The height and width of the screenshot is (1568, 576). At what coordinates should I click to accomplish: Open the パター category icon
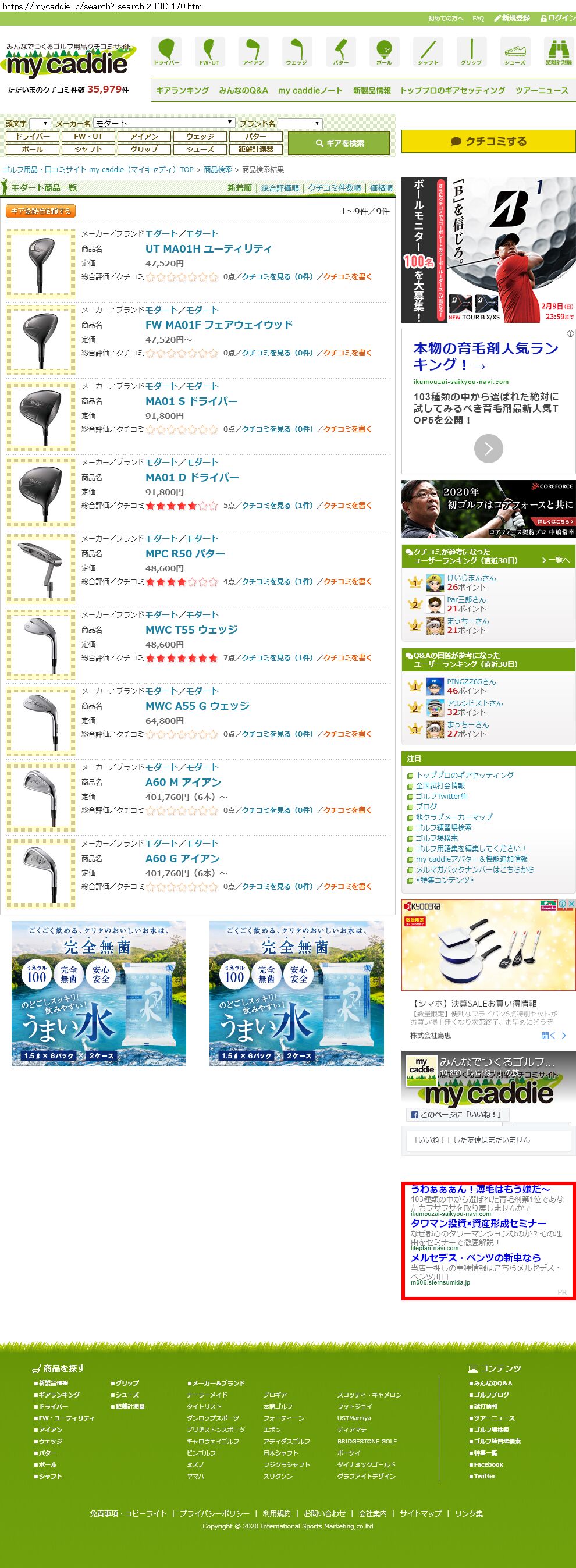[340, 52]
